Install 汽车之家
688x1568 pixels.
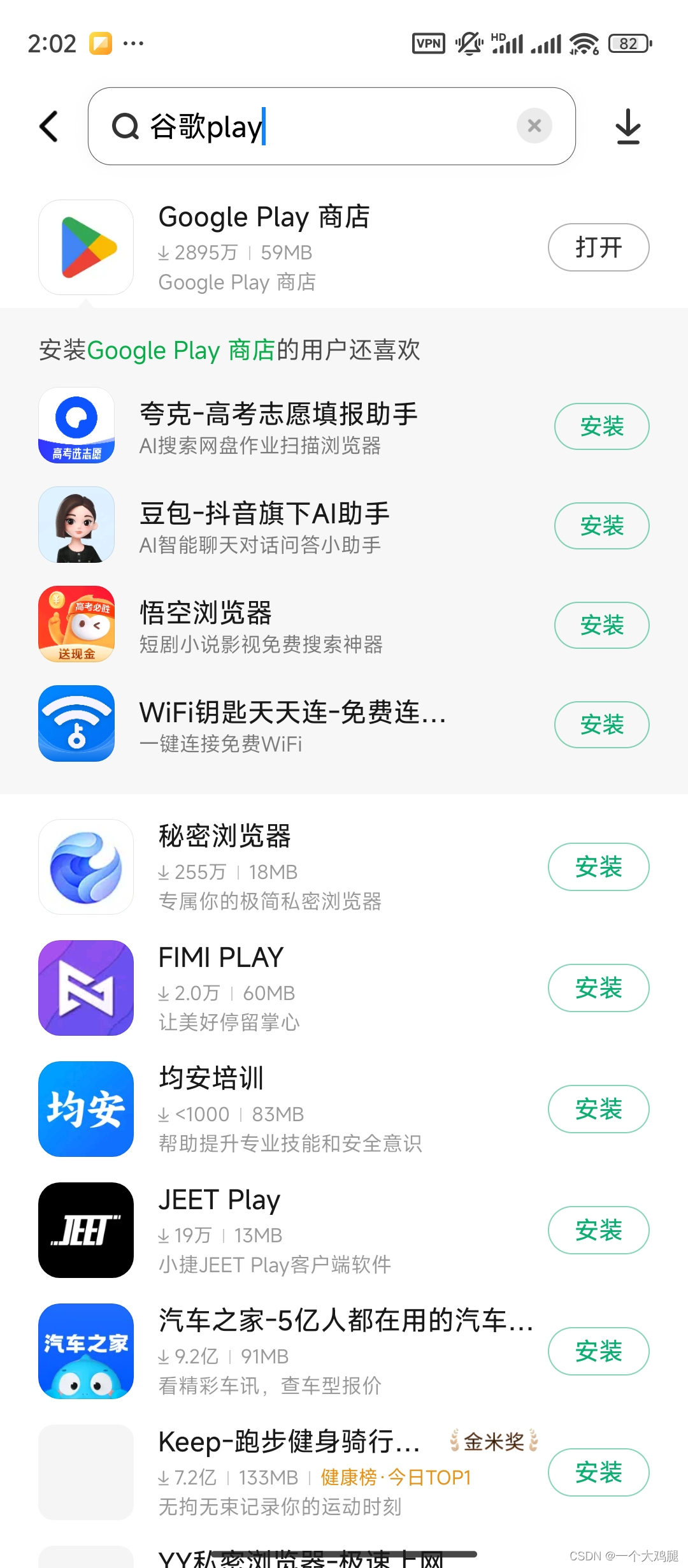pyautogui.click(x=598, y=1351)
